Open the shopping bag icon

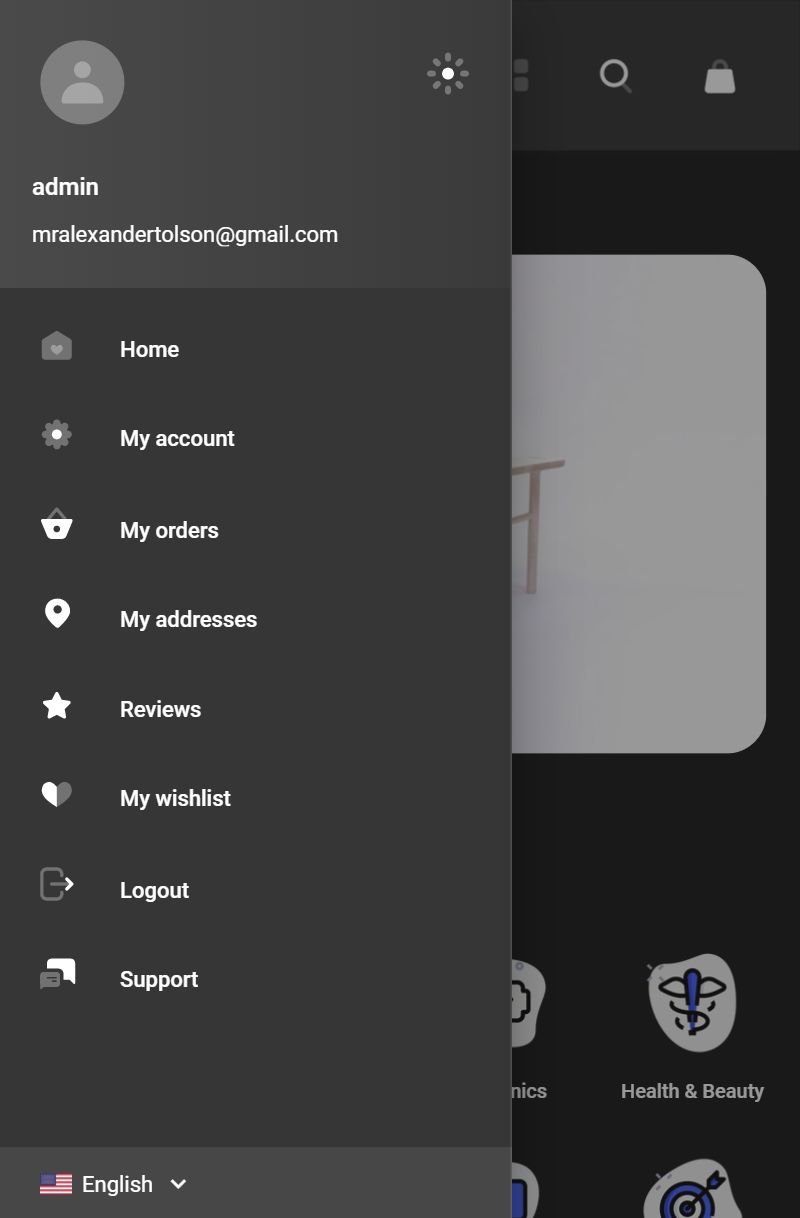pos(719,76)
